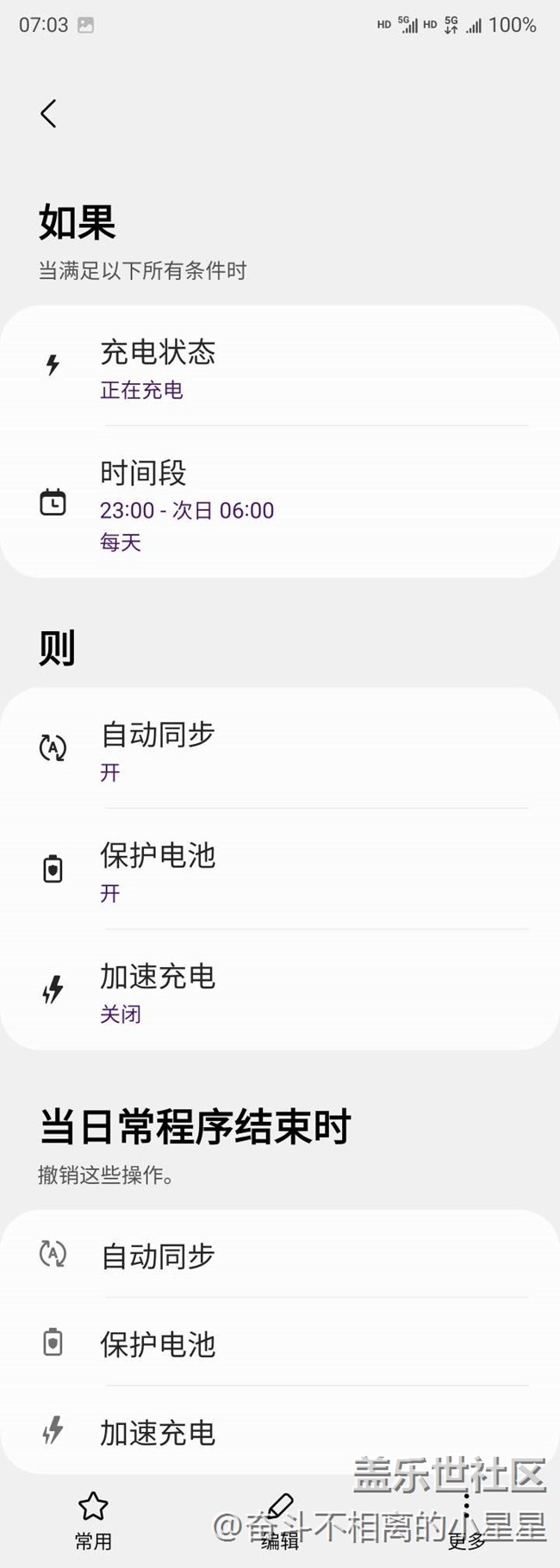560x1568 pixels.
Task: Go back using the top arrow
Action: pos(48,114)
